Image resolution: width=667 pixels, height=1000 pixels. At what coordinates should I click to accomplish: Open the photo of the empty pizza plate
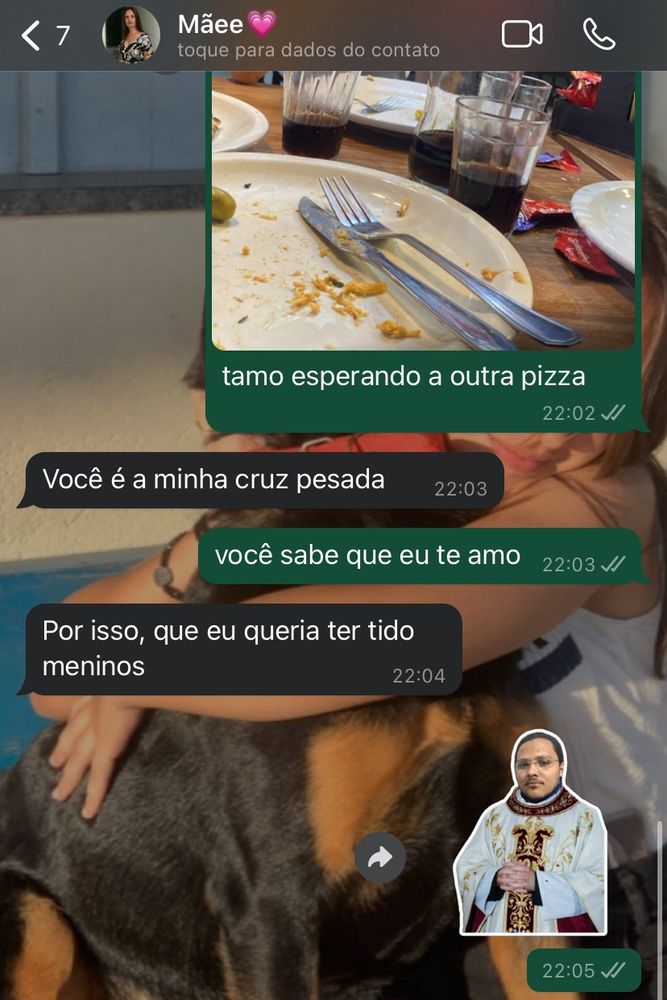pos(423,210)
